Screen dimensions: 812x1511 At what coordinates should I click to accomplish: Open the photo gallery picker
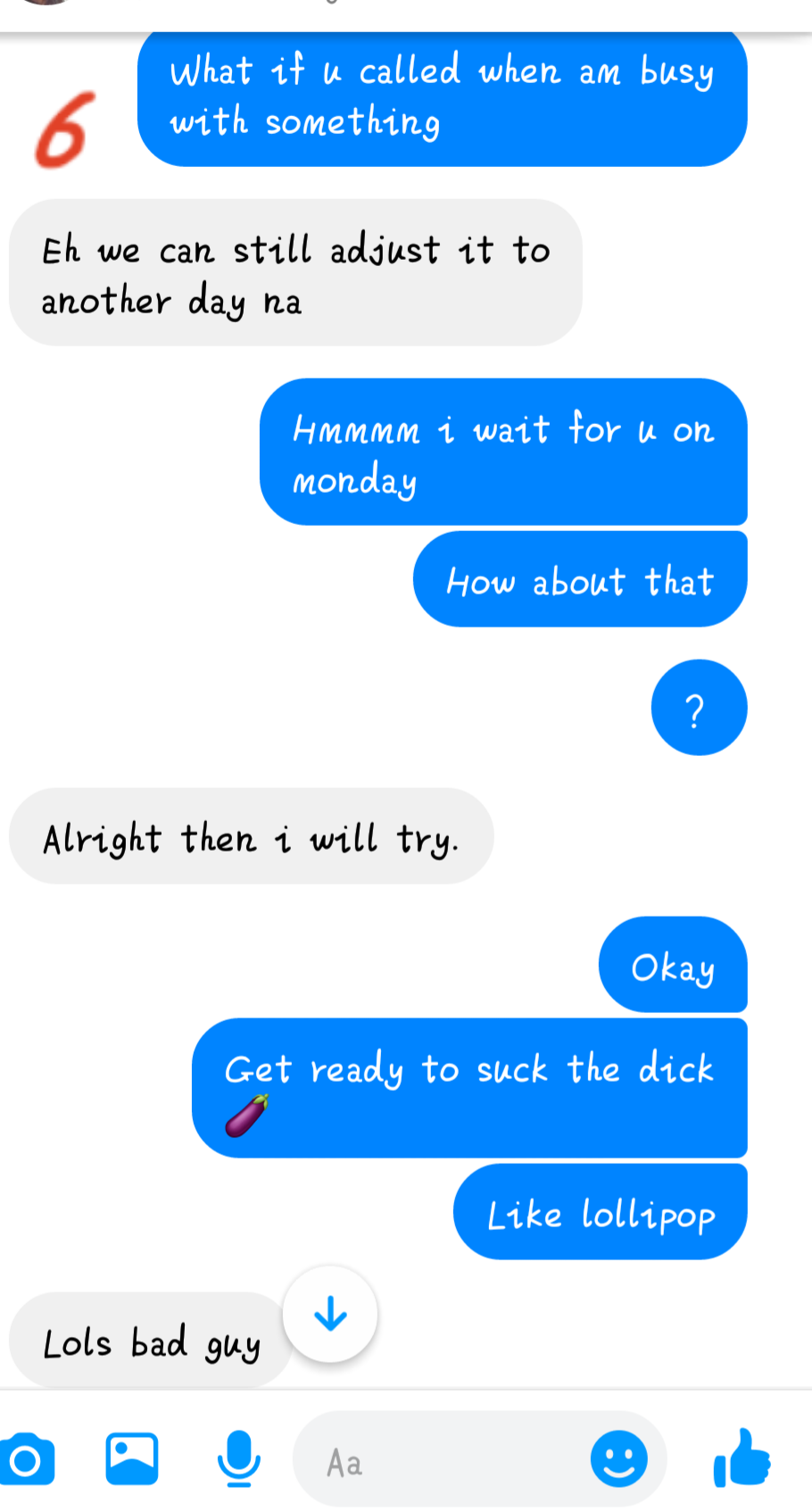click(x=132, y=1459)
